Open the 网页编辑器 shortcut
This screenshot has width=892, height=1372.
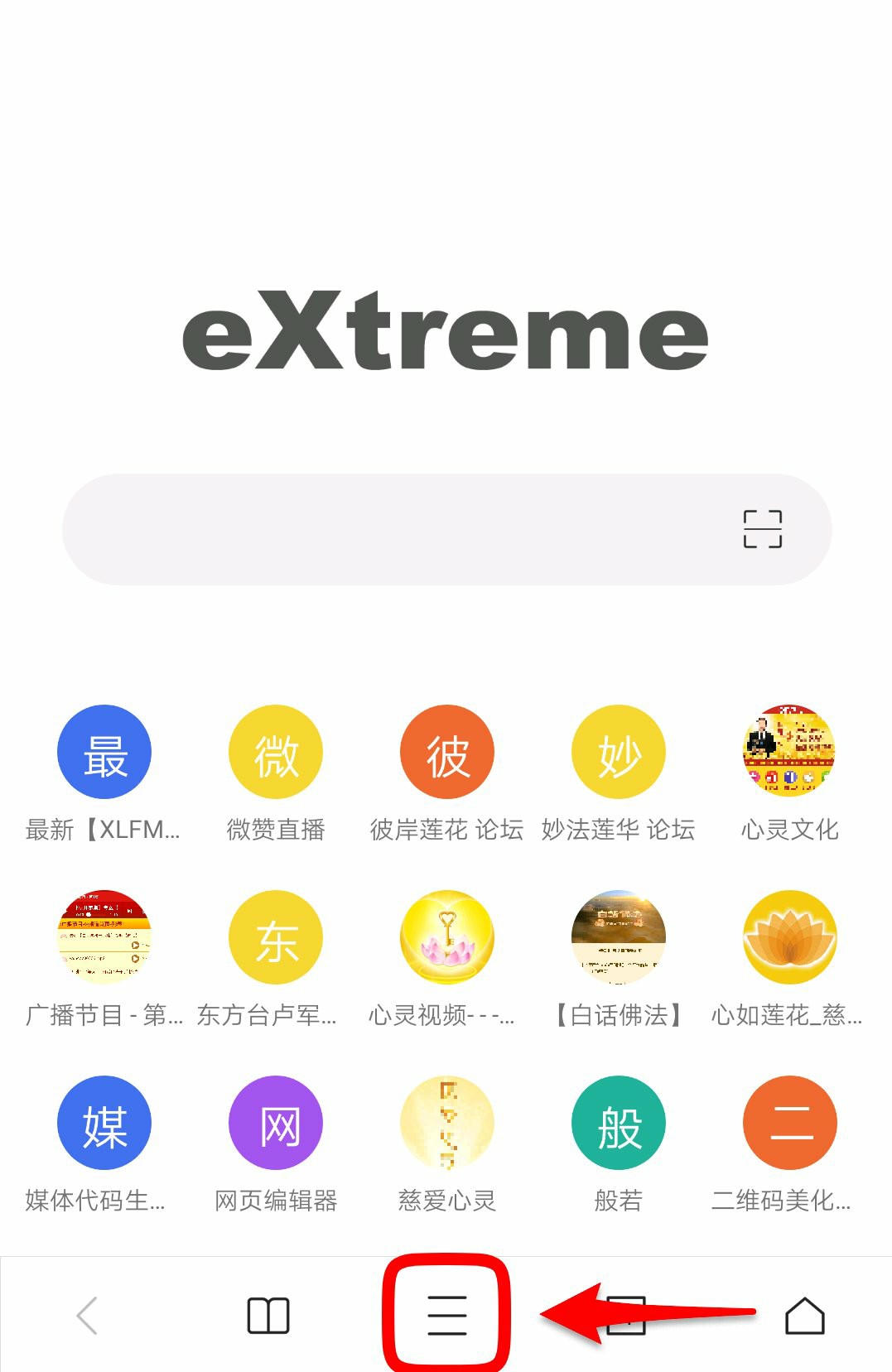276,1123
